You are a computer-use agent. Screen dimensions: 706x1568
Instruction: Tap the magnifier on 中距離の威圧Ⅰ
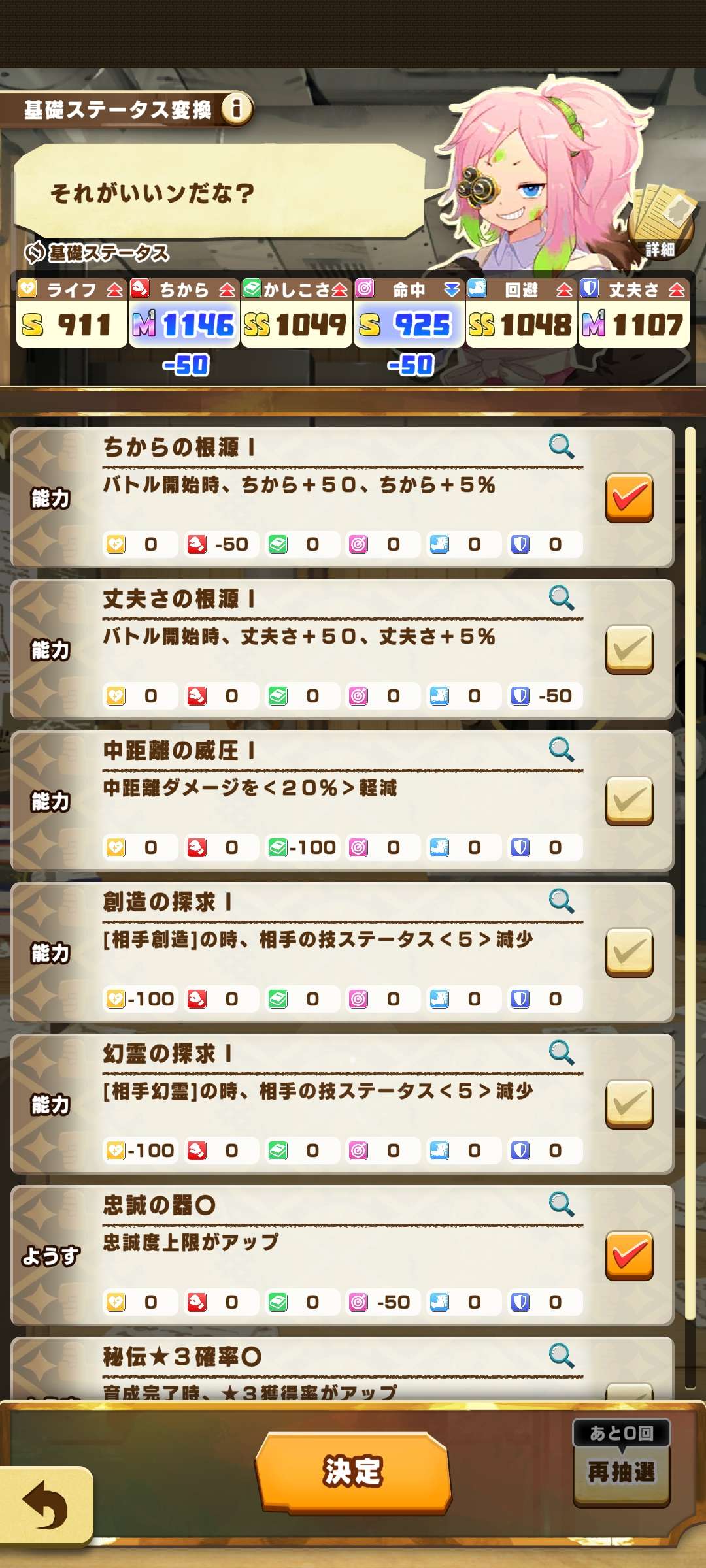coord(561,750)
